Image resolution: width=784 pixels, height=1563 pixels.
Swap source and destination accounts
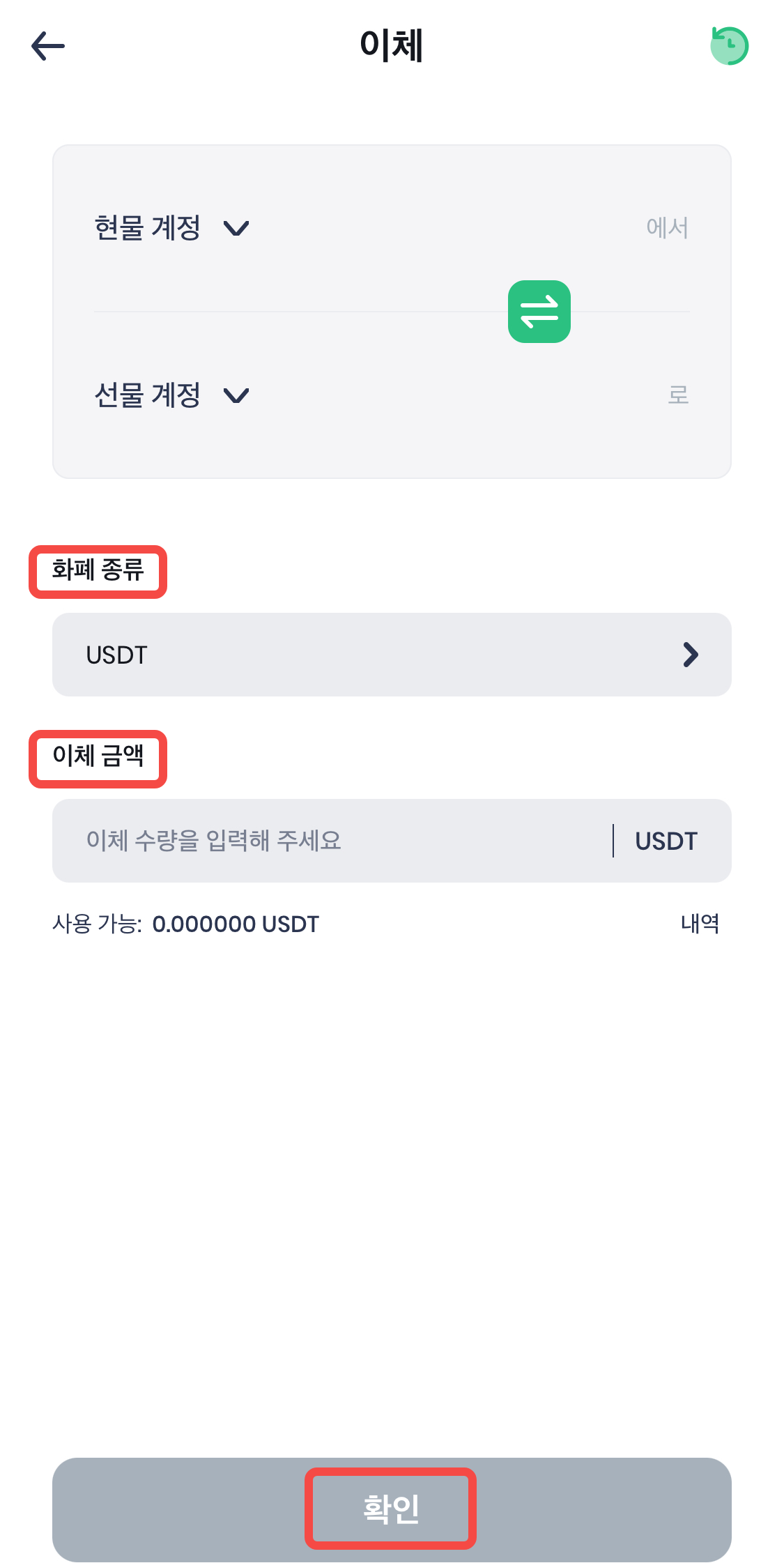pos(539,312)
